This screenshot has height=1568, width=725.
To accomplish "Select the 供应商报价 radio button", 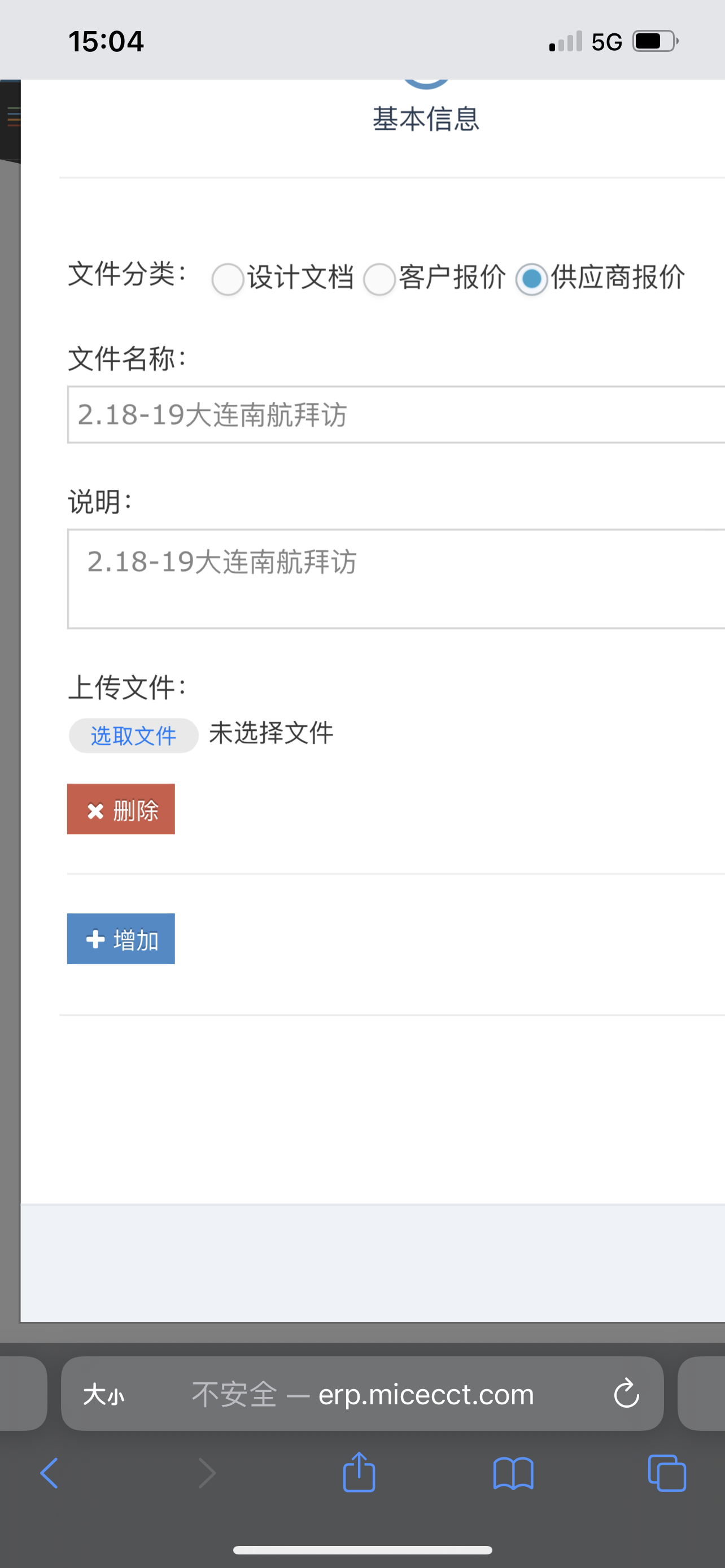I will [x=531, y=279].
